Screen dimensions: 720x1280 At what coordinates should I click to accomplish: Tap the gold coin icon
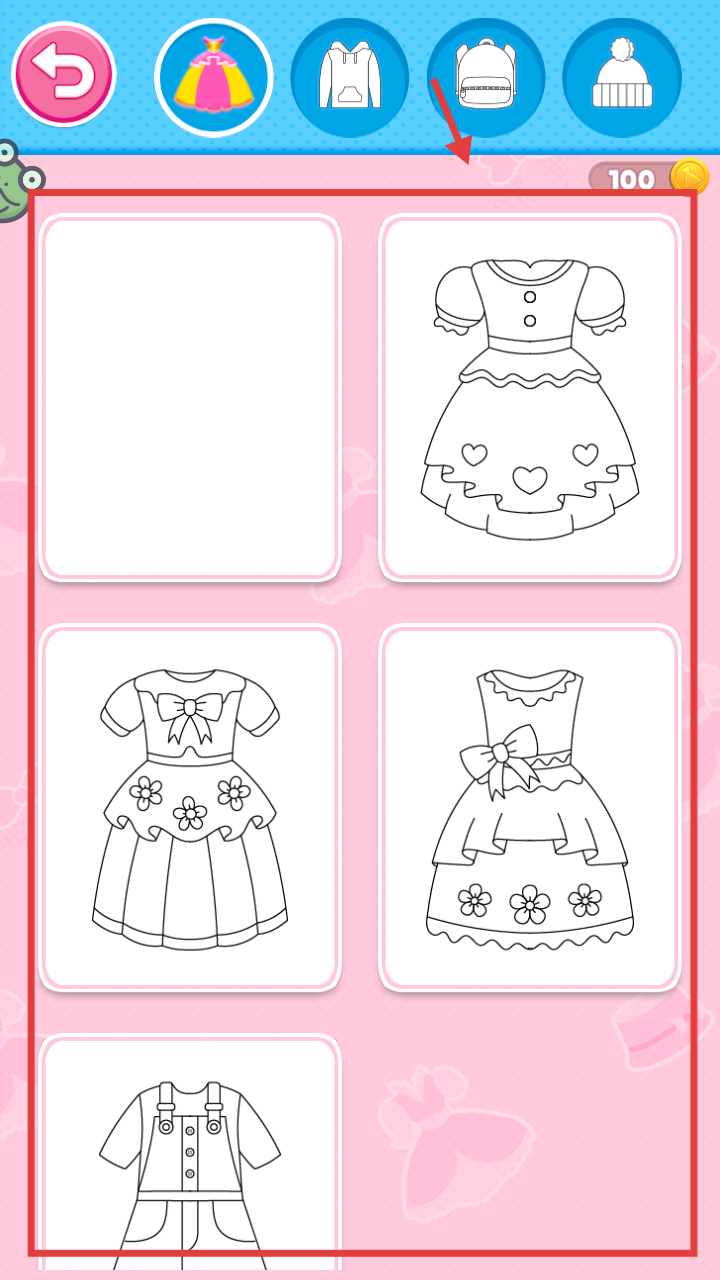[x=689, y=178]
